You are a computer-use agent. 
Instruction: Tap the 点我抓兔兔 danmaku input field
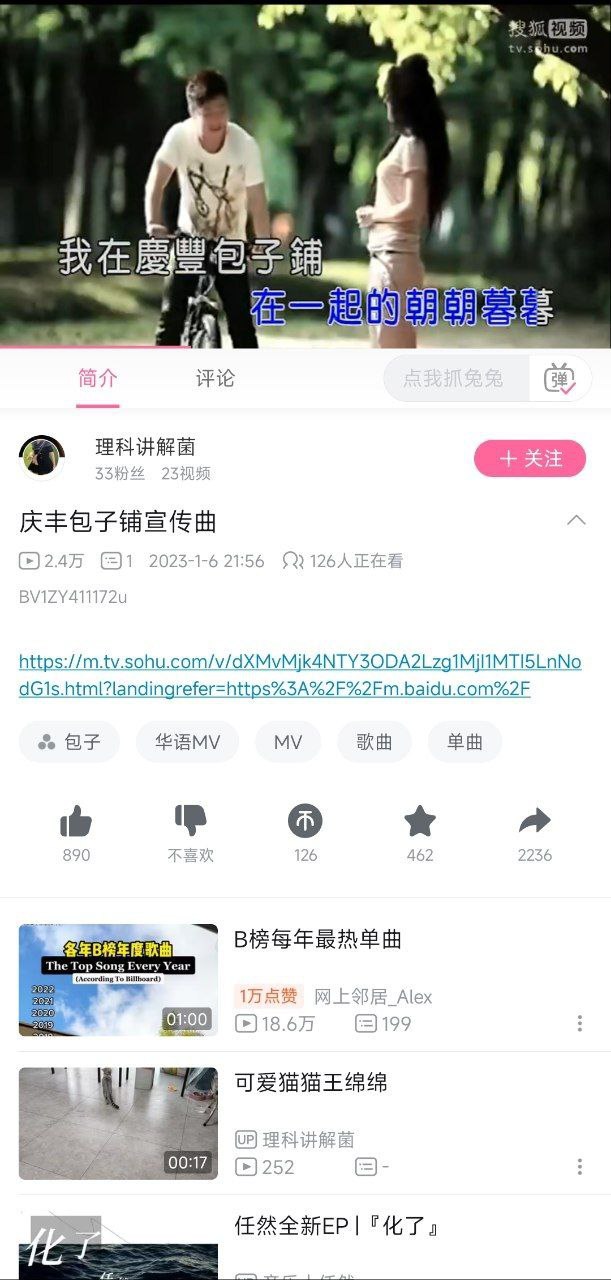(x=456, y=379)
